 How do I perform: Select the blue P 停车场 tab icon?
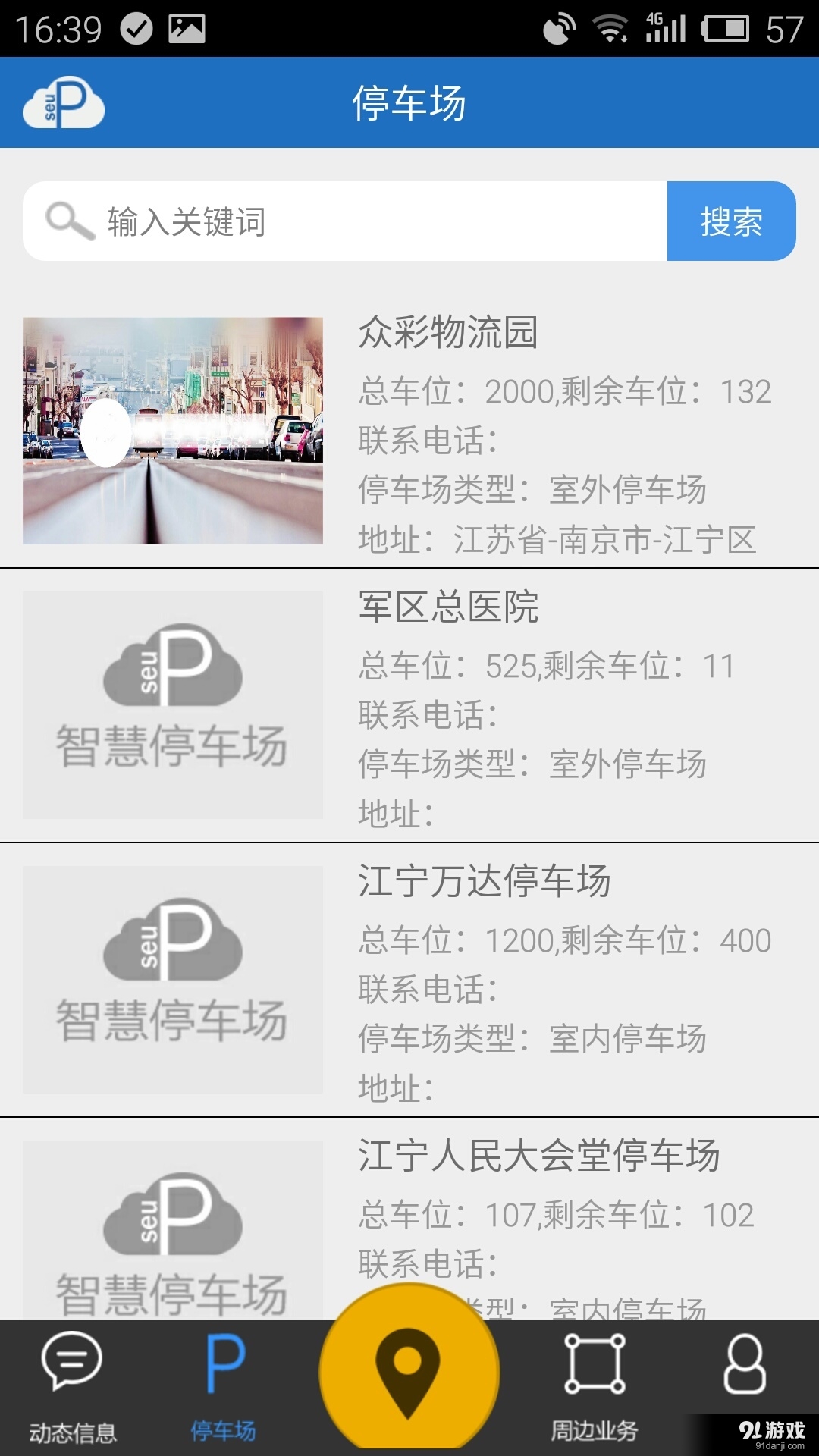(x=222, y=1365)
